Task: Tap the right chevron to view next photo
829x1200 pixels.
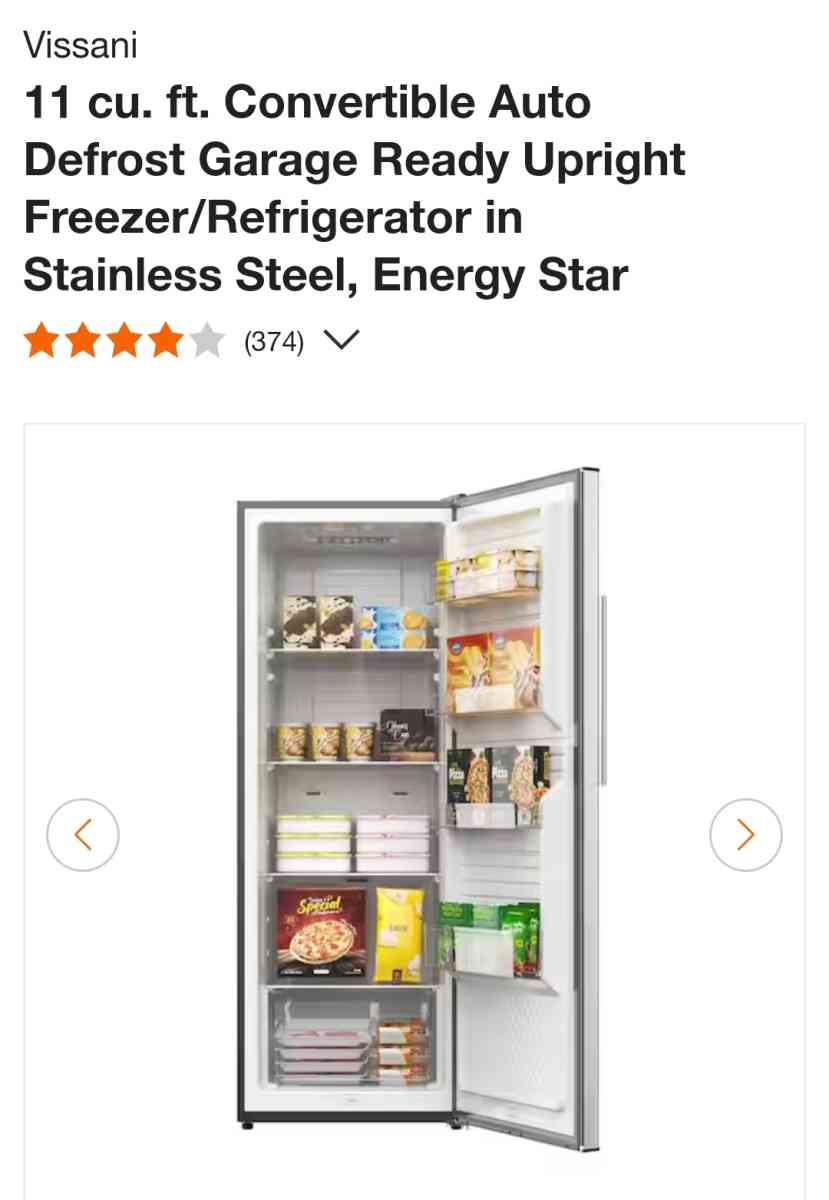Action: coord(744,834)
